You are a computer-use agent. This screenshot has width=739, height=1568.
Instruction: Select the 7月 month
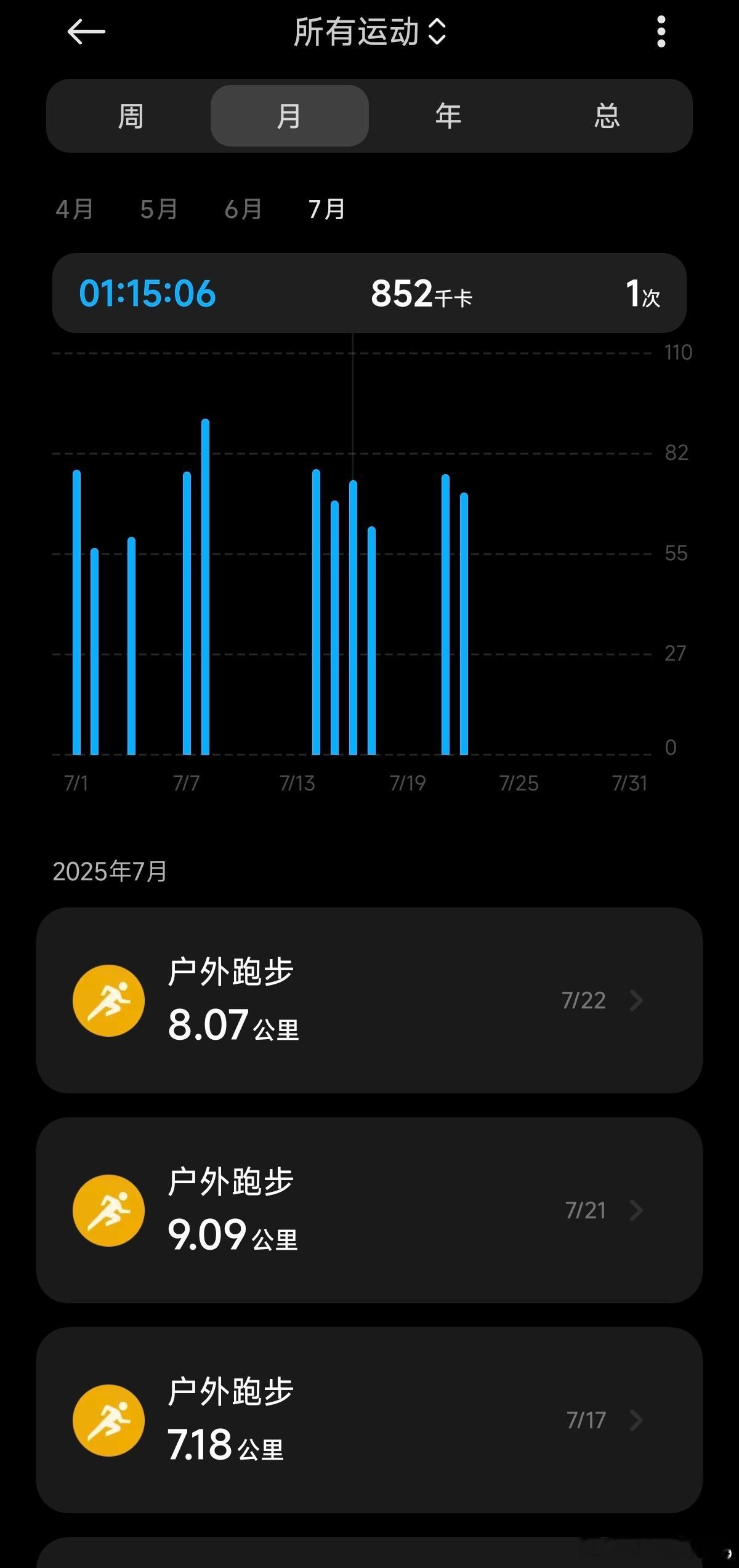(327, 209)
